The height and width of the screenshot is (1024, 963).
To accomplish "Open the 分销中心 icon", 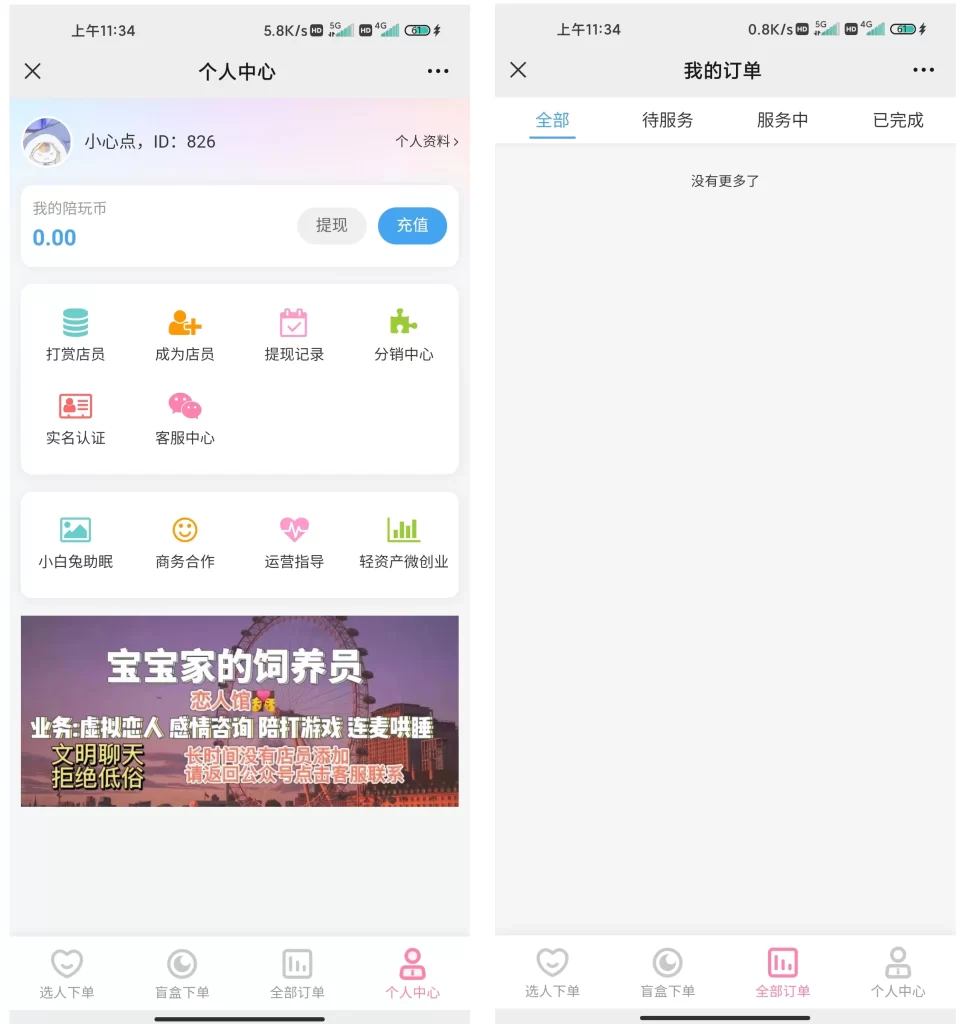I will pyautogui.click(x=402, y=332).
